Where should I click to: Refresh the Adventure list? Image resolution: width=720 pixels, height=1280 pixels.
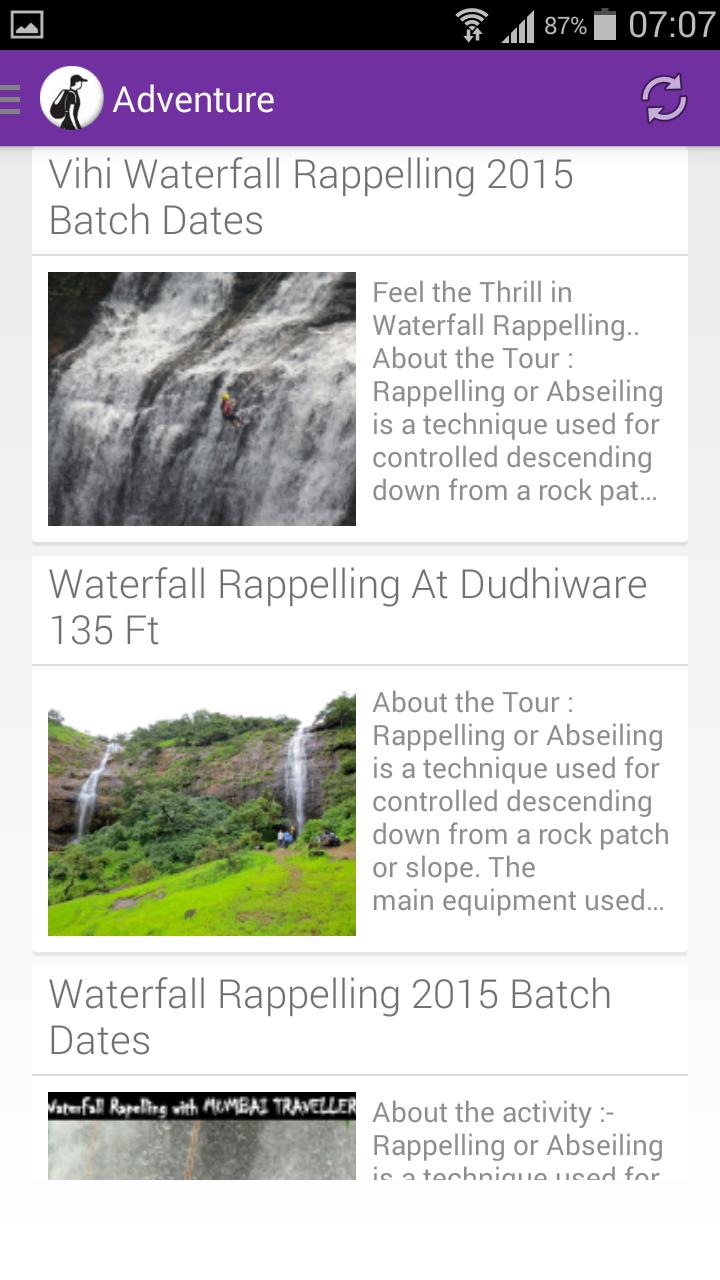(x=664, y=99)
